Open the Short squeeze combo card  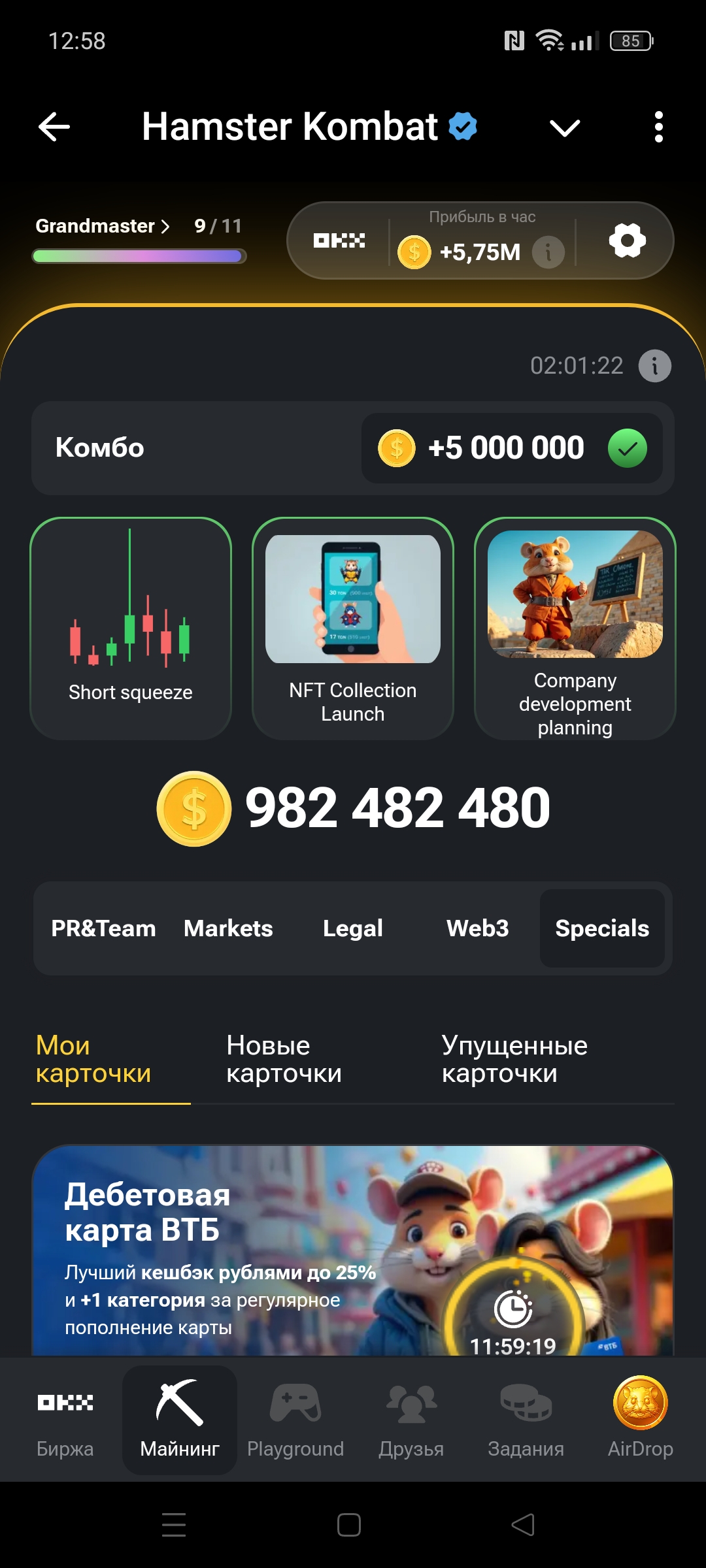point(131,629)
